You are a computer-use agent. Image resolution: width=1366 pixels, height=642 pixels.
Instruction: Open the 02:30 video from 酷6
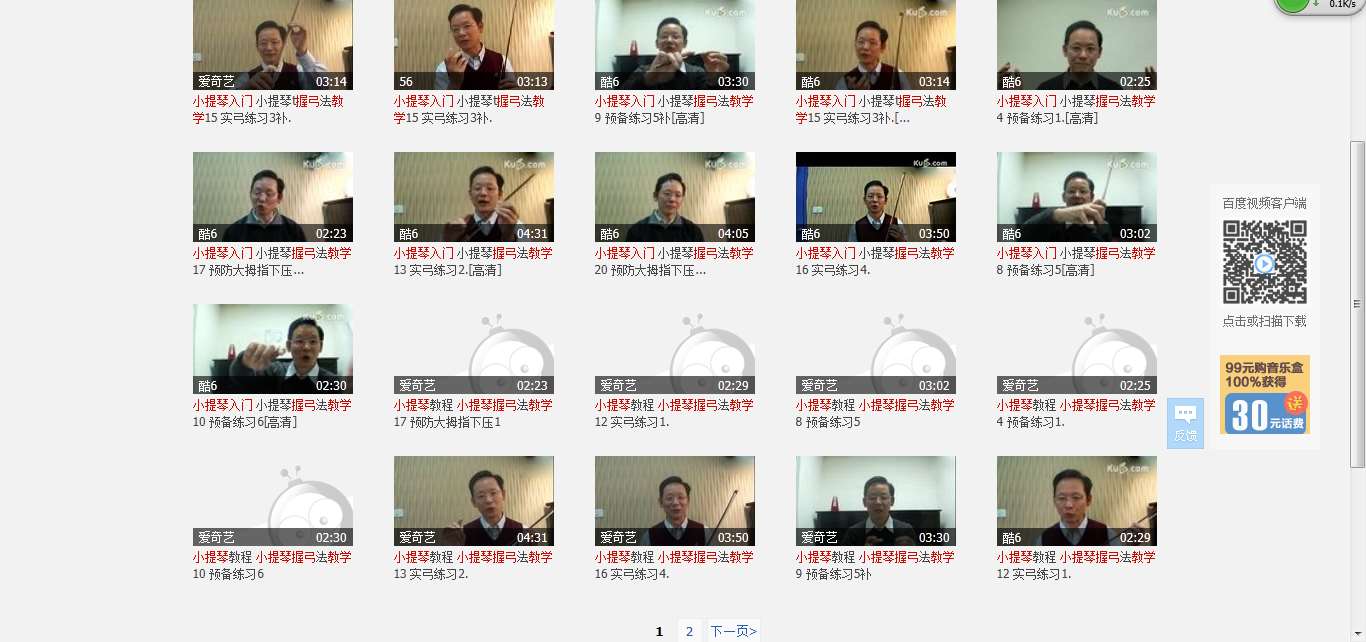click(273, 348)
